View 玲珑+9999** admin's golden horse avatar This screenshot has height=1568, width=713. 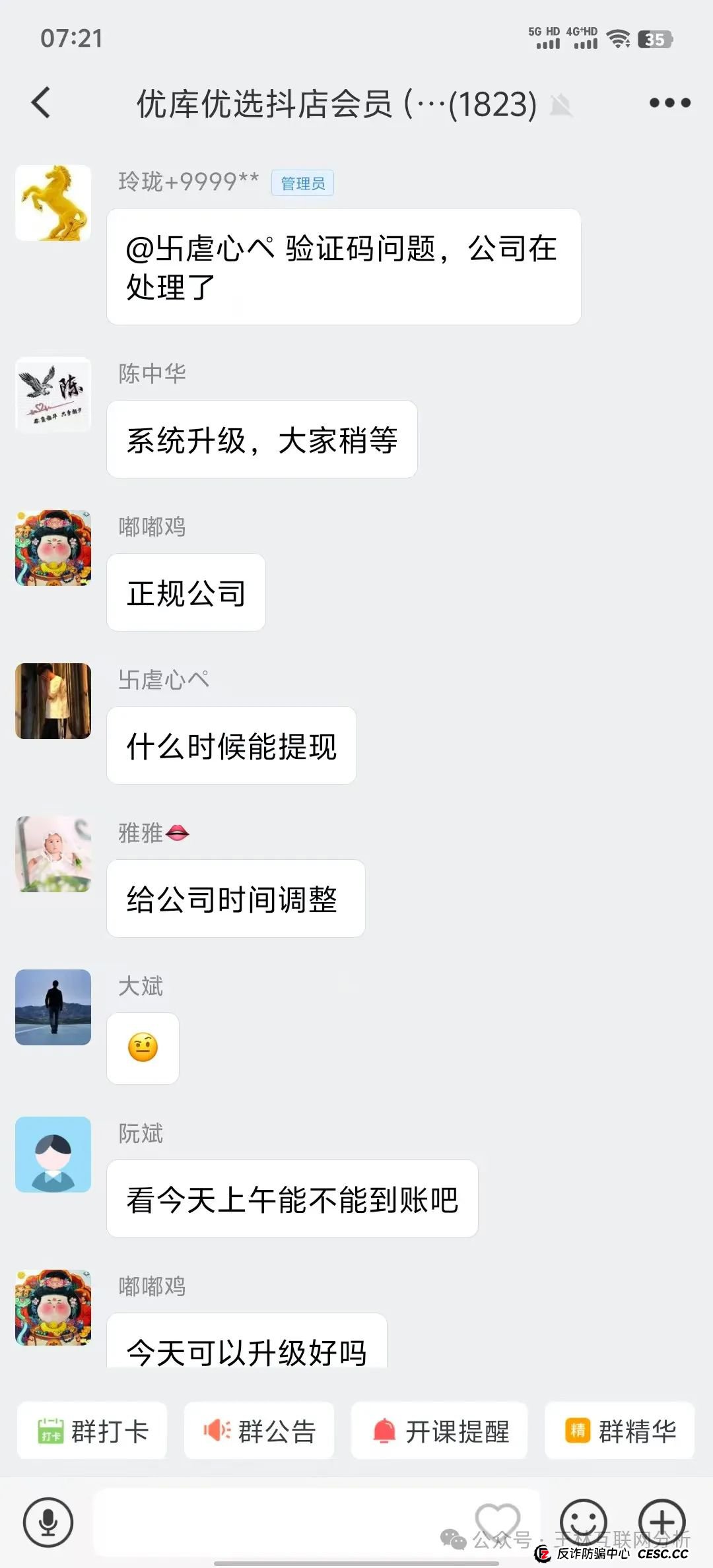tap(53, 203)
